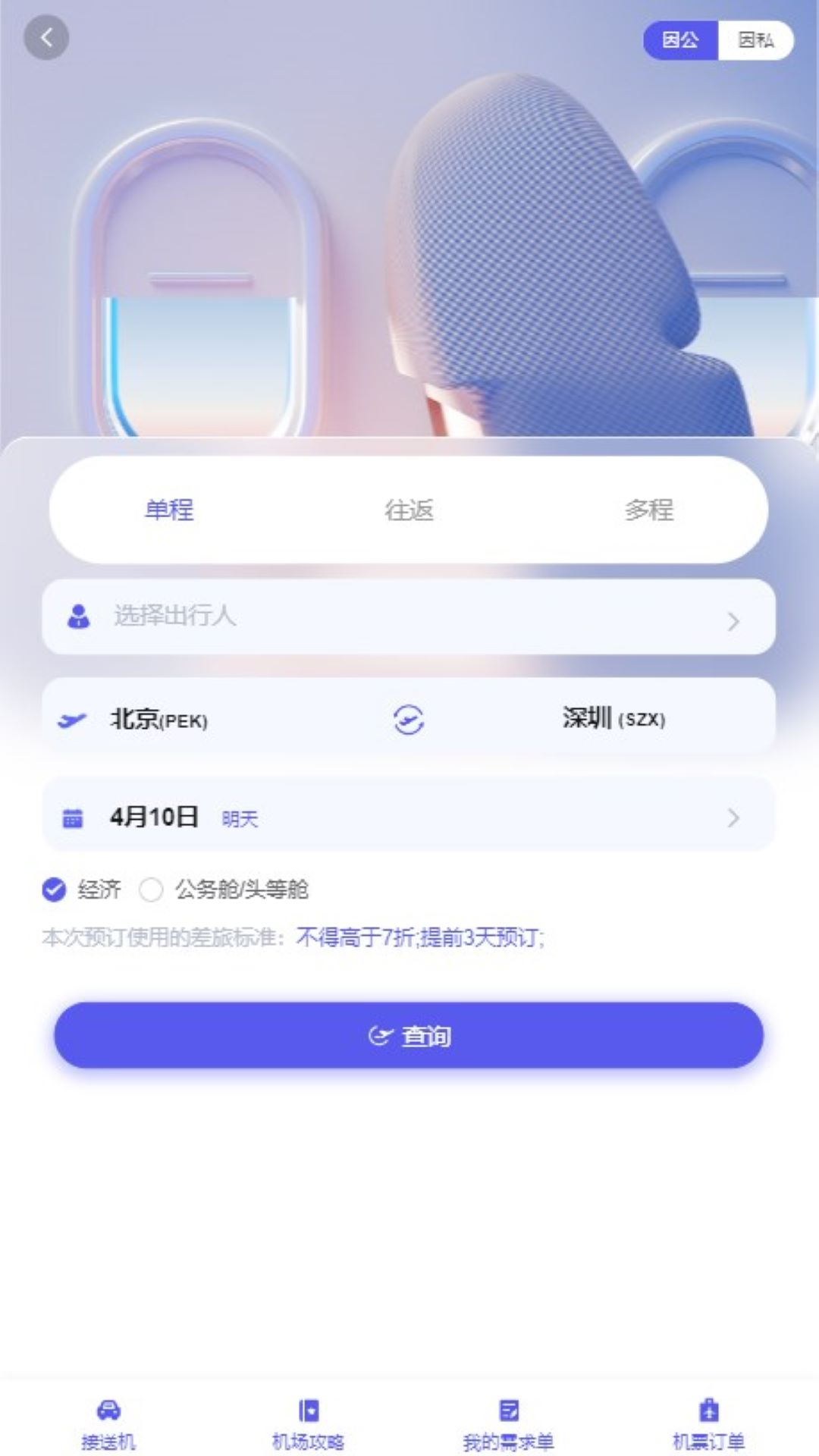Image resolution: width=819 pixels, height=1456 pixels.
Task: Tap the back arrow at top left
Action: pyautogui.click(x=46, y=38)
